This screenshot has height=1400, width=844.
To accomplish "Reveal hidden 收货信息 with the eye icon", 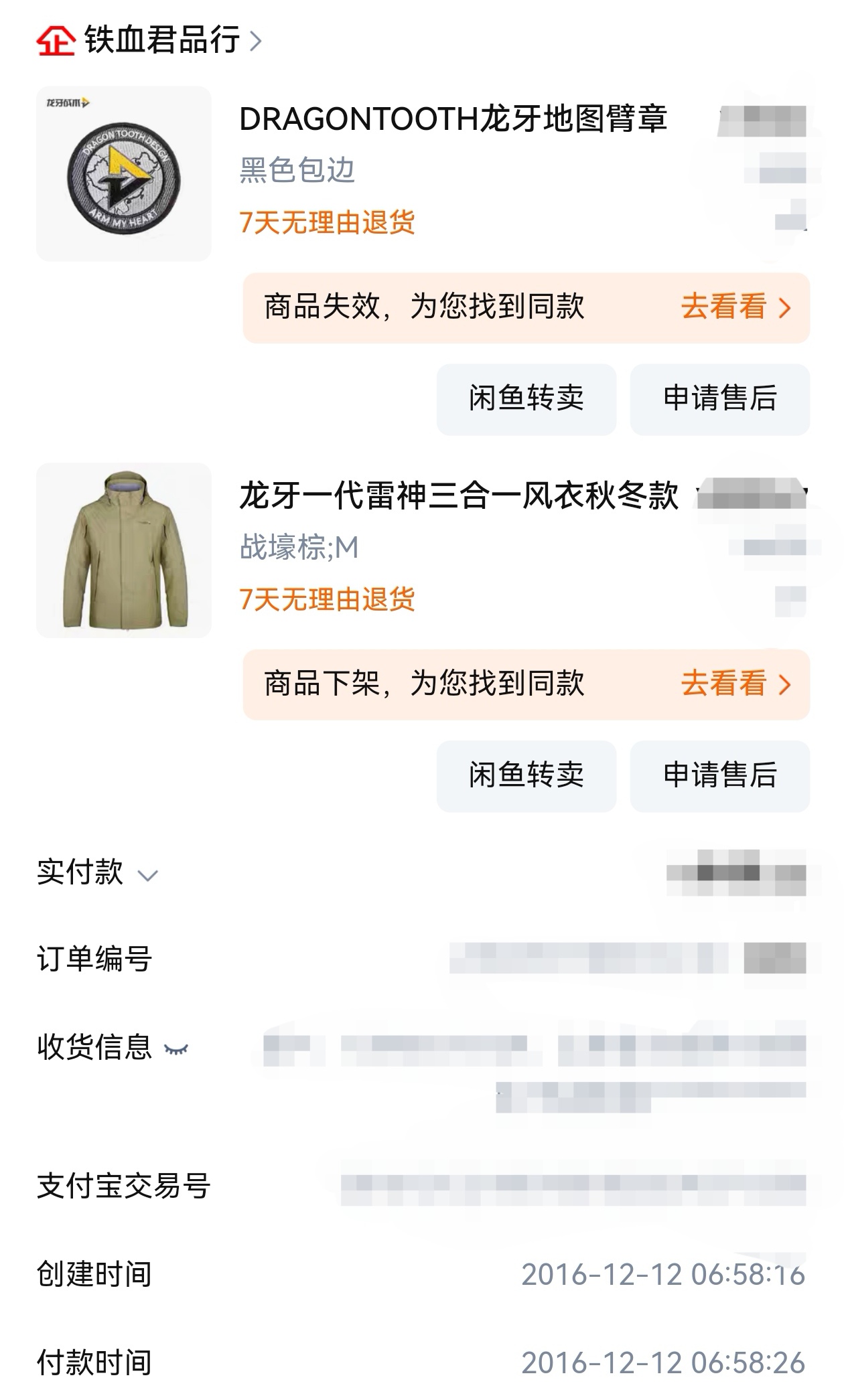I will [177, 1049].
